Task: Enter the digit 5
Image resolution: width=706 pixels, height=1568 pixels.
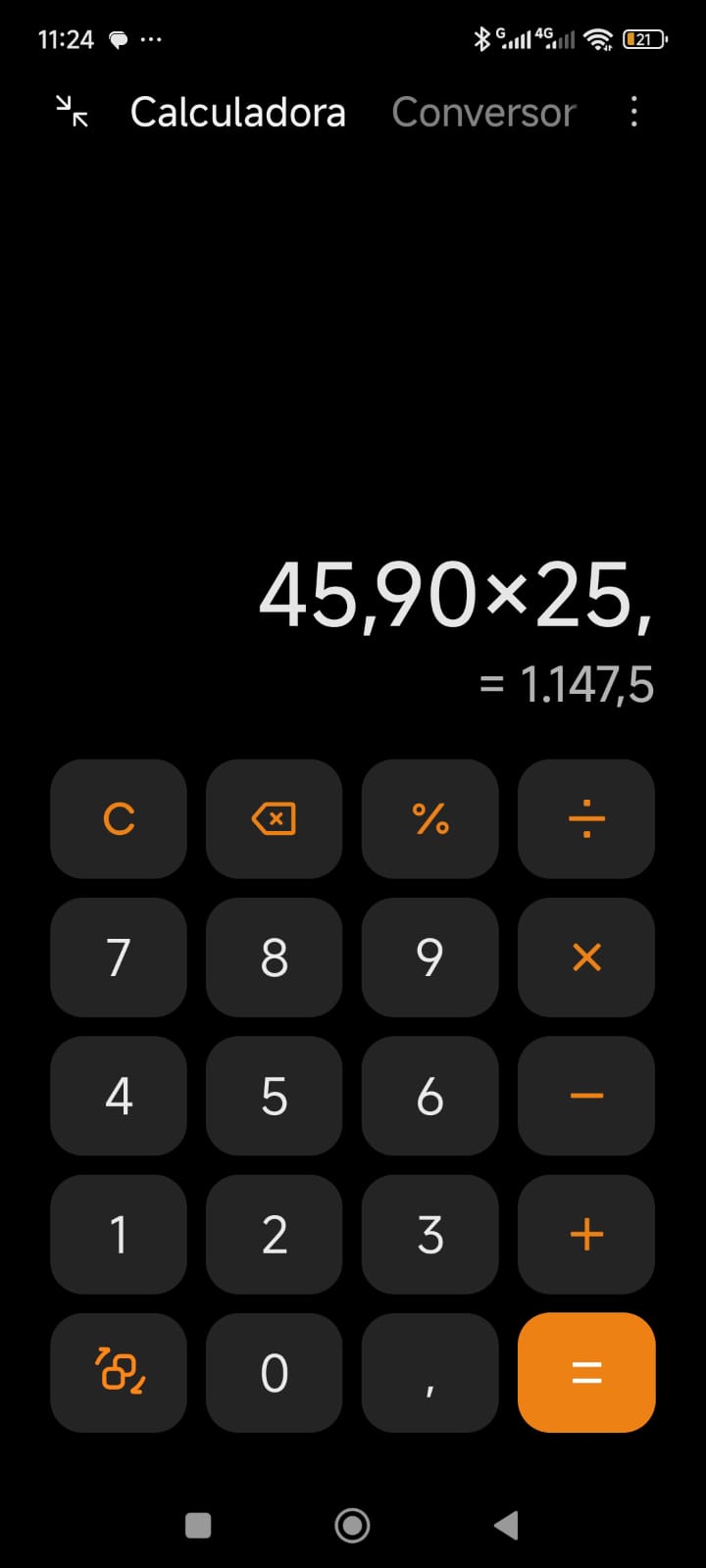Action: coord(274,1096)
